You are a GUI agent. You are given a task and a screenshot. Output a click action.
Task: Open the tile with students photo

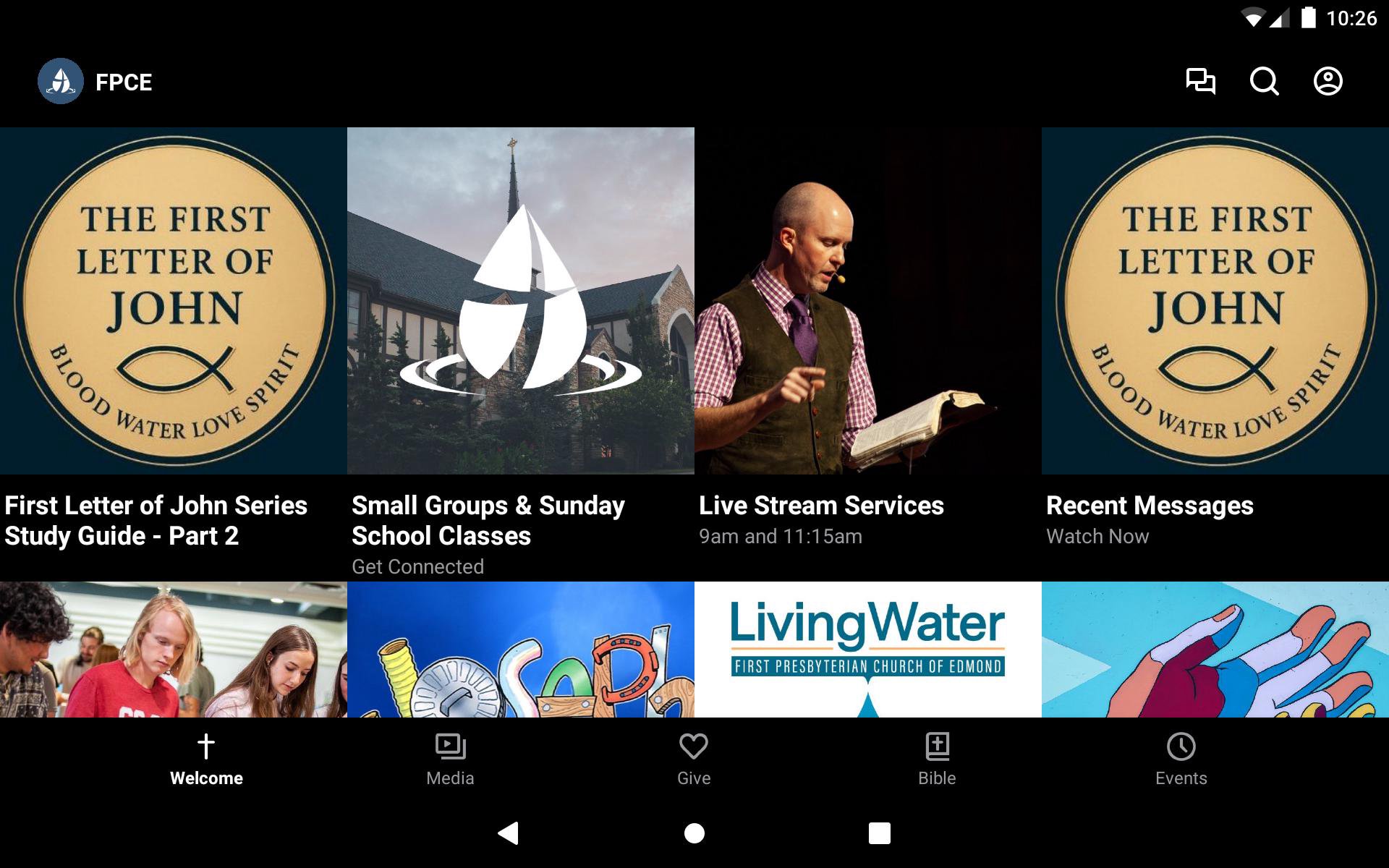tap(174, 649)
